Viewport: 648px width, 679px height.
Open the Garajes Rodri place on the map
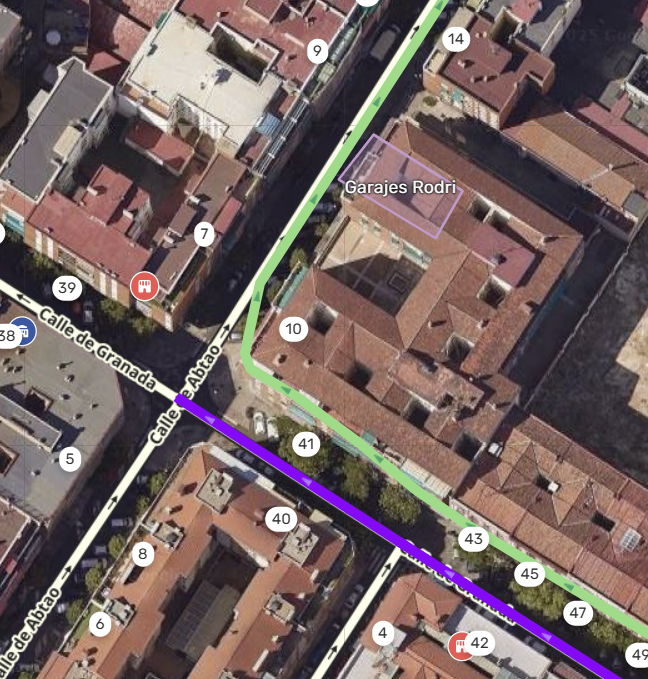point(400,187)
